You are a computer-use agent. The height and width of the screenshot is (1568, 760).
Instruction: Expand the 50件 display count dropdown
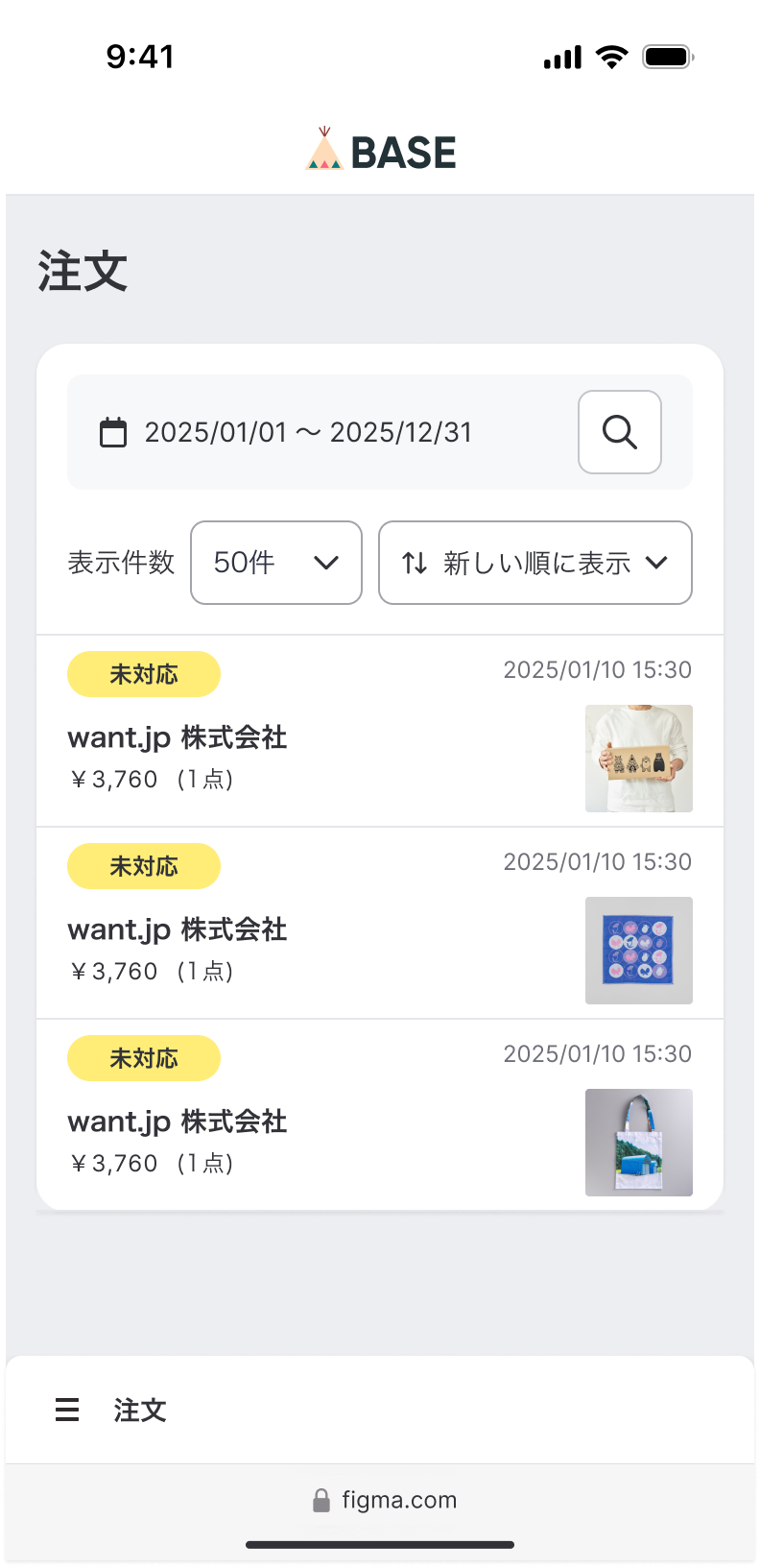[x=276, y=563]
